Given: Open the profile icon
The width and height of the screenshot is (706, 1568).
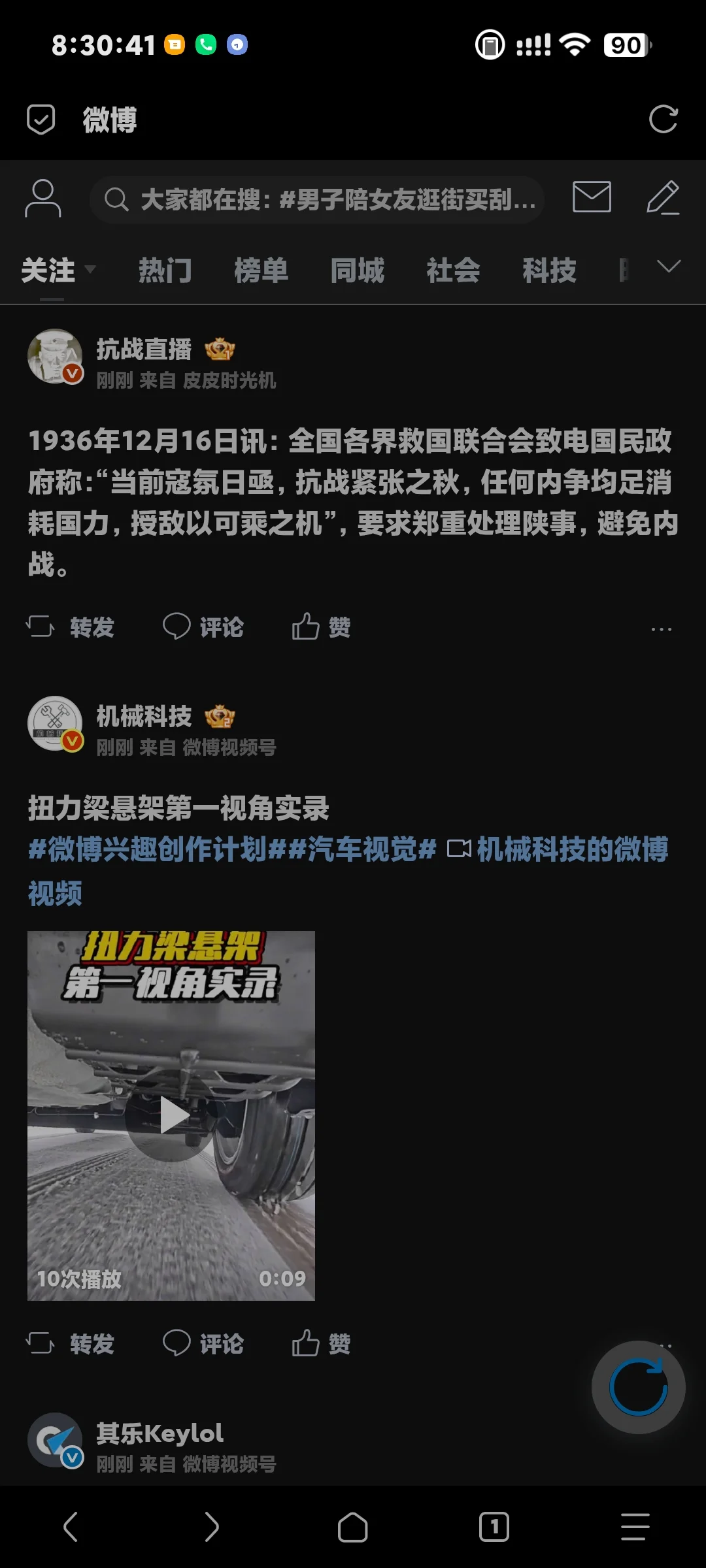Looking at the screenshot, I should (x=43, y=199).
